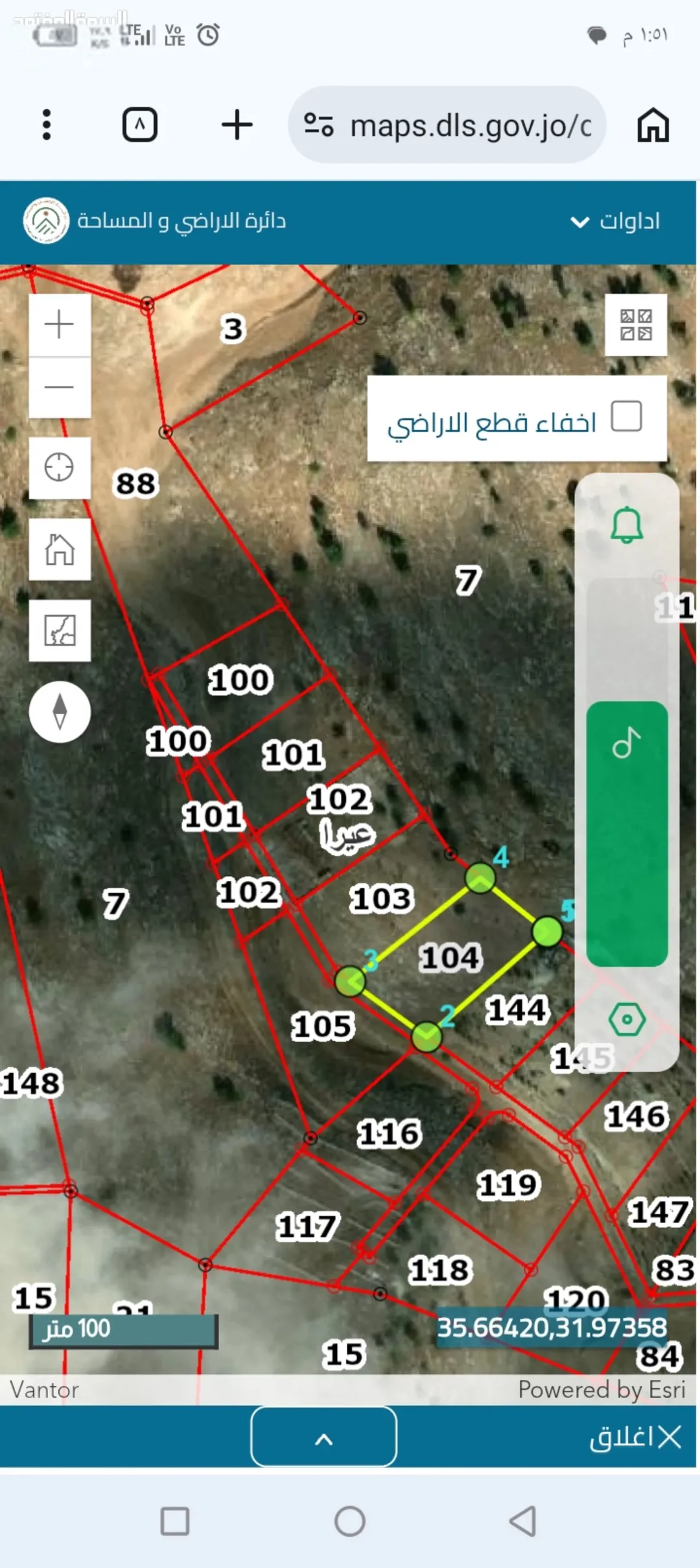
Task: Expand the bottom panel with up arrow
Action: [x=324, y=1436]
